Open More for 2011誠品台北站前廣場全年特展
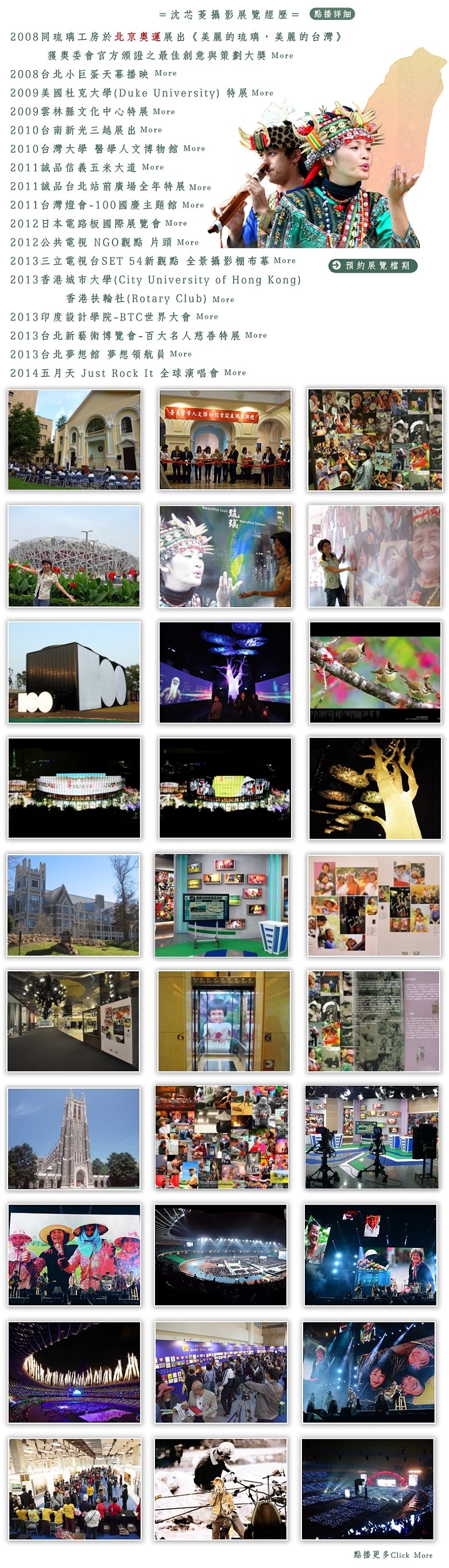The height and width of the screenshot is (1568, 449). click(200, 187)
